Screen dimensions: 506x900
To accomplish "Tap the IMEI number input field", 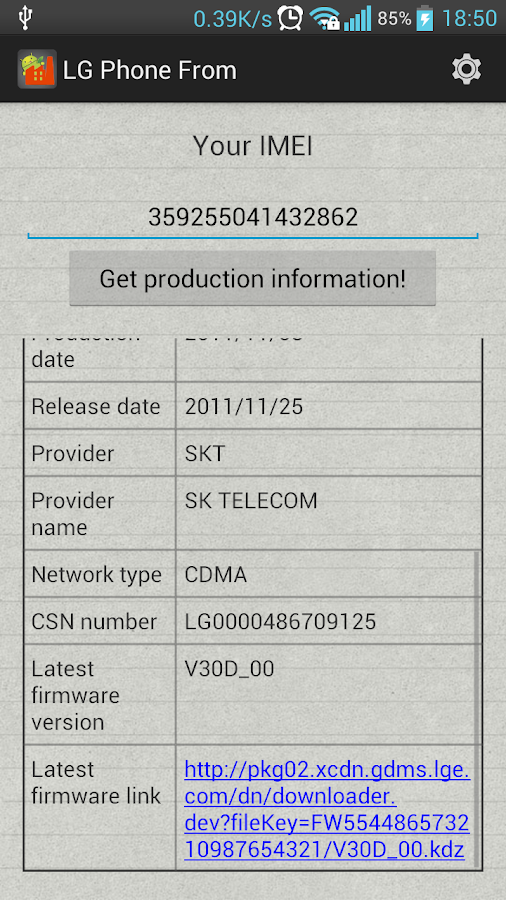I will click(x=252, y=218).
